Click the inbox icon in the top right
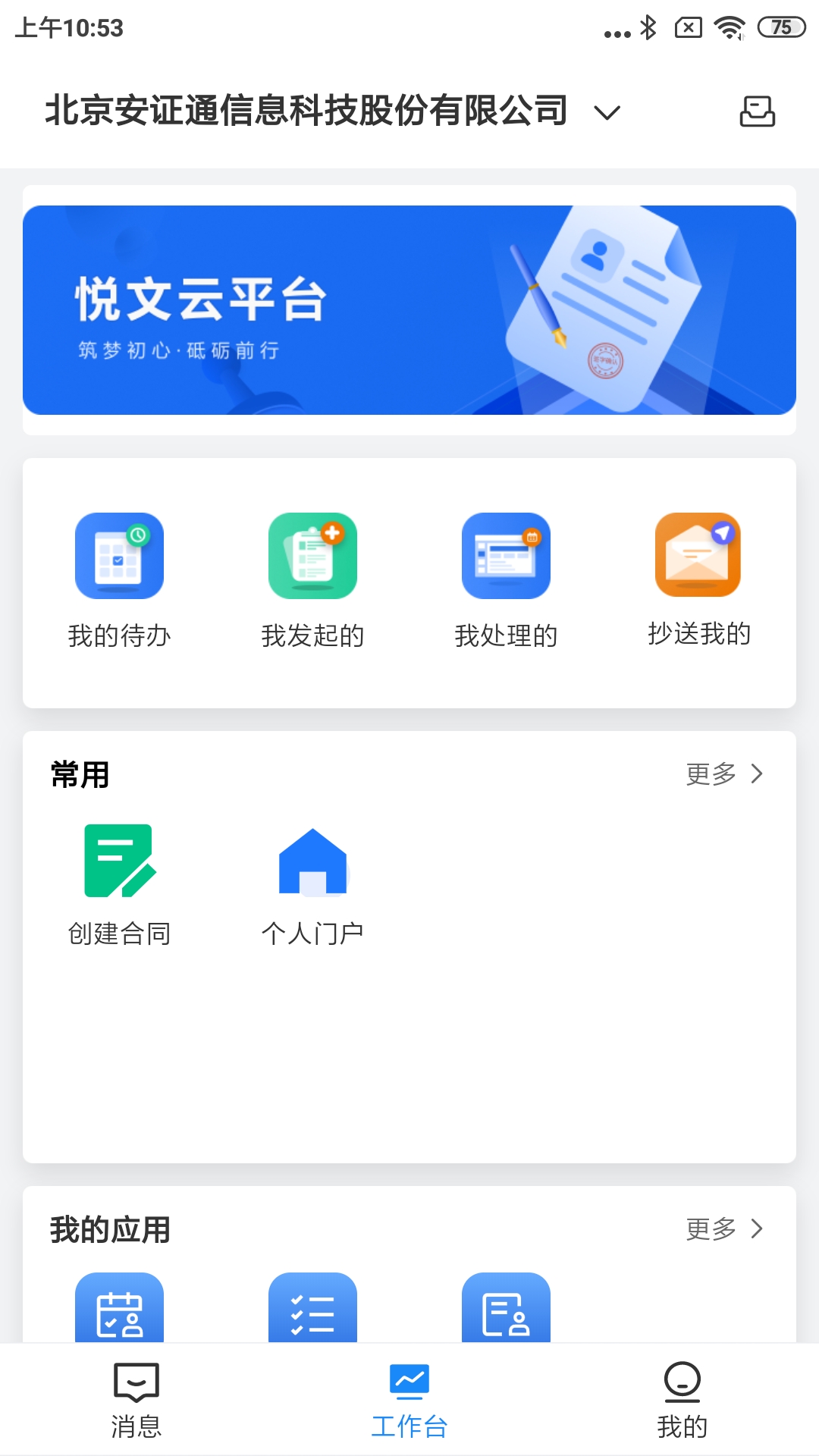819x1456 pixels. click(x=758, y=111)
